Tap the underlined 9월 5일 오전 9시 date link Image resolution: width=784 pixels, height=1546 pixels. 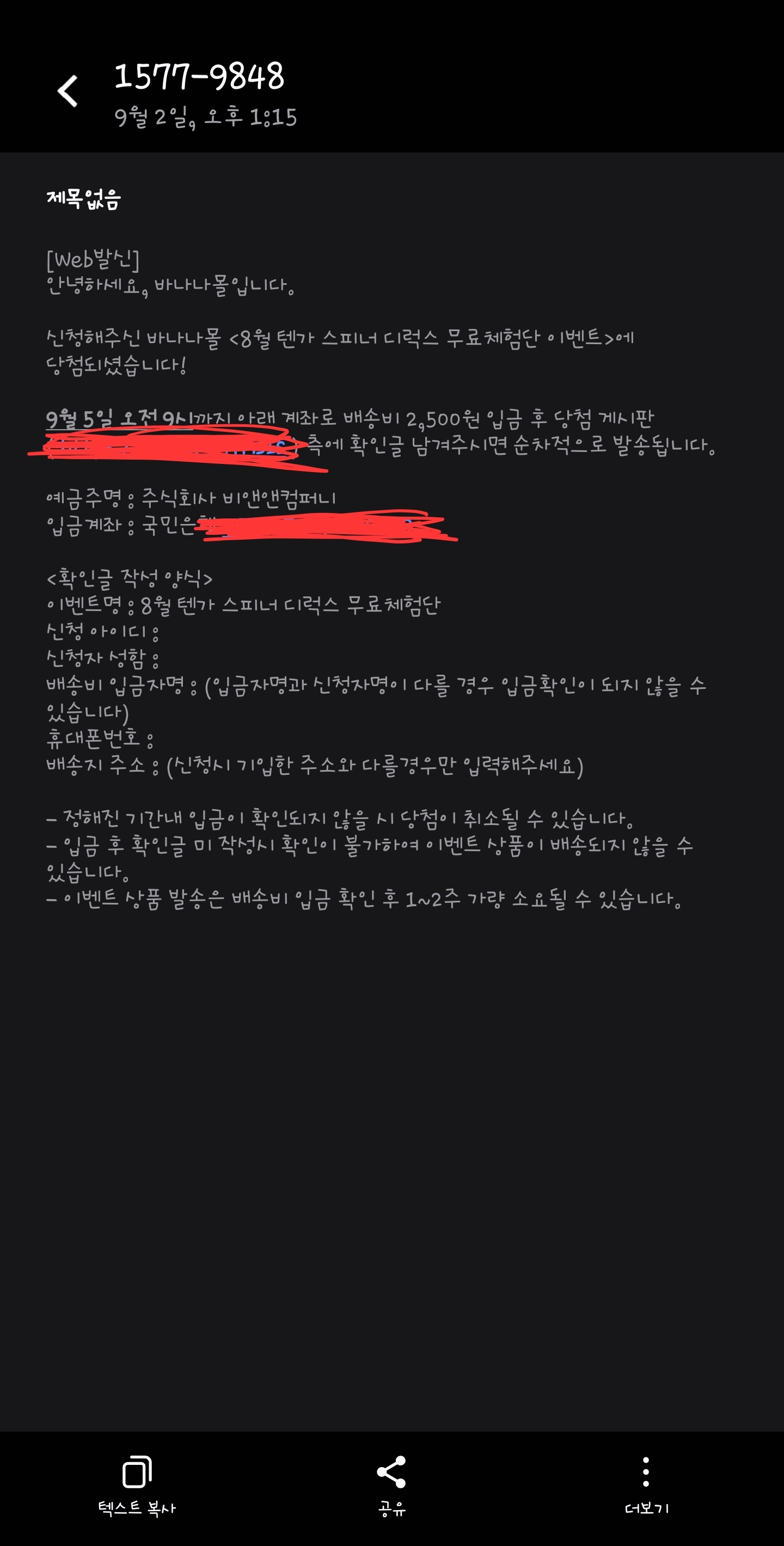[119, 418]
